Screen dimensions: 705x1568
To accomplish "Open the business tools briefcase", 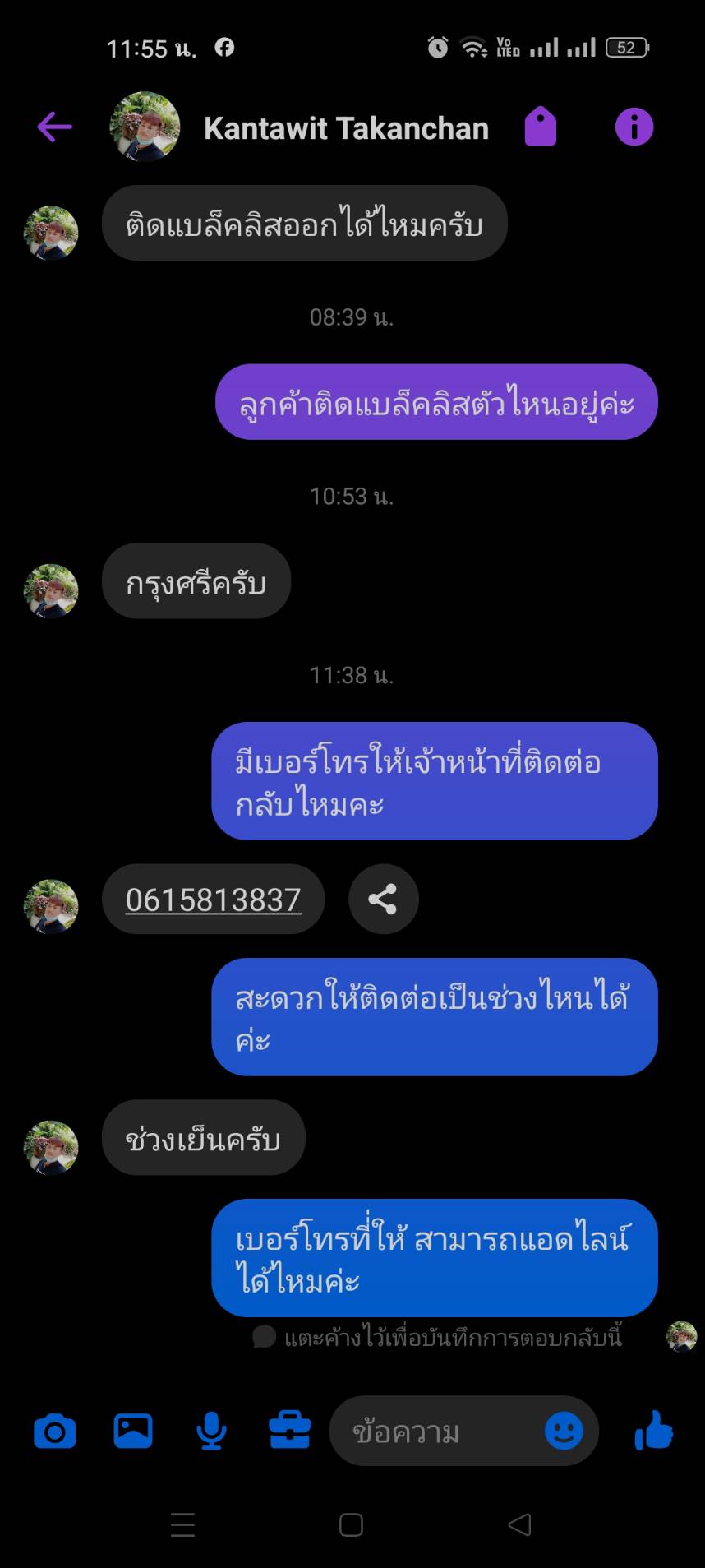I will click(289, 1432).
